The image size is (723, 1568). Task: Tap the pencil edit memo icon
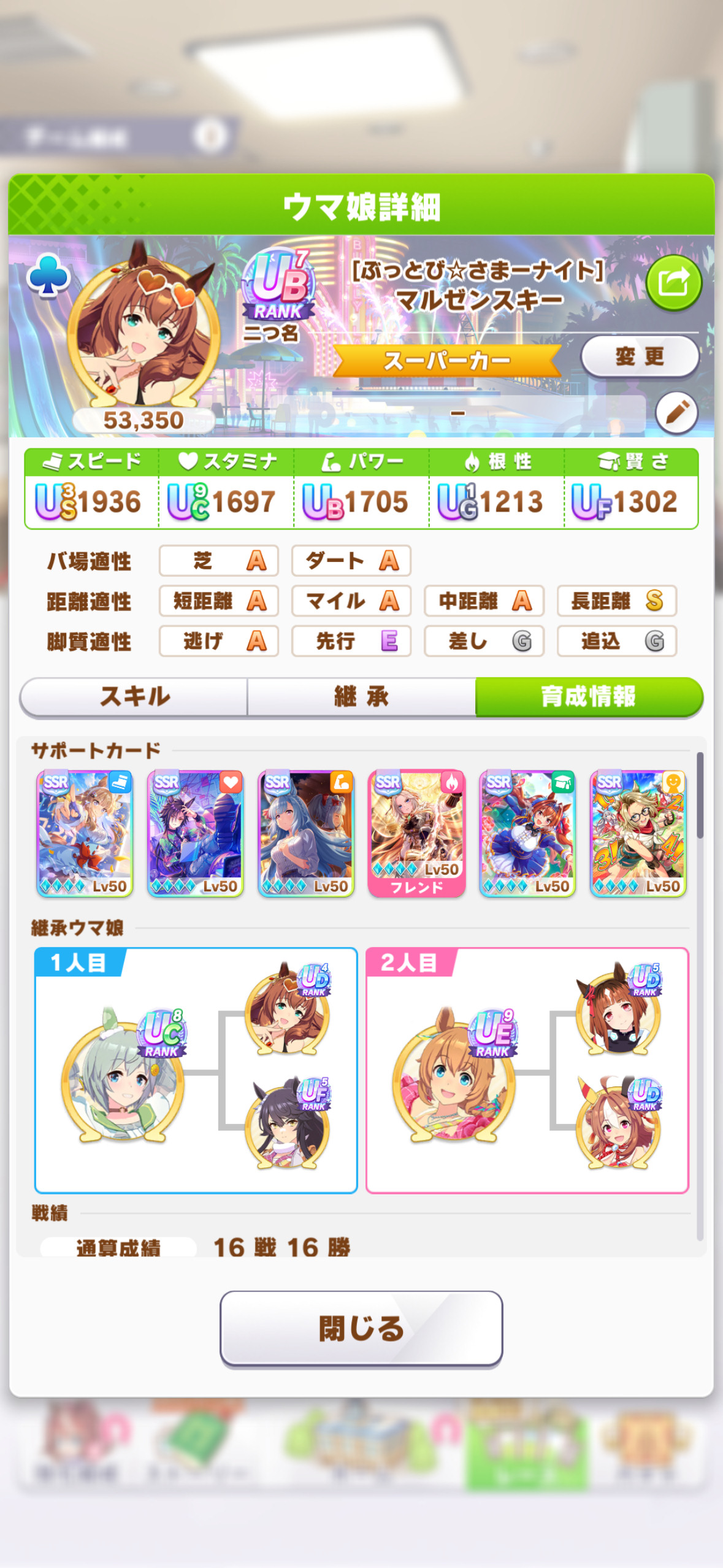676,413
